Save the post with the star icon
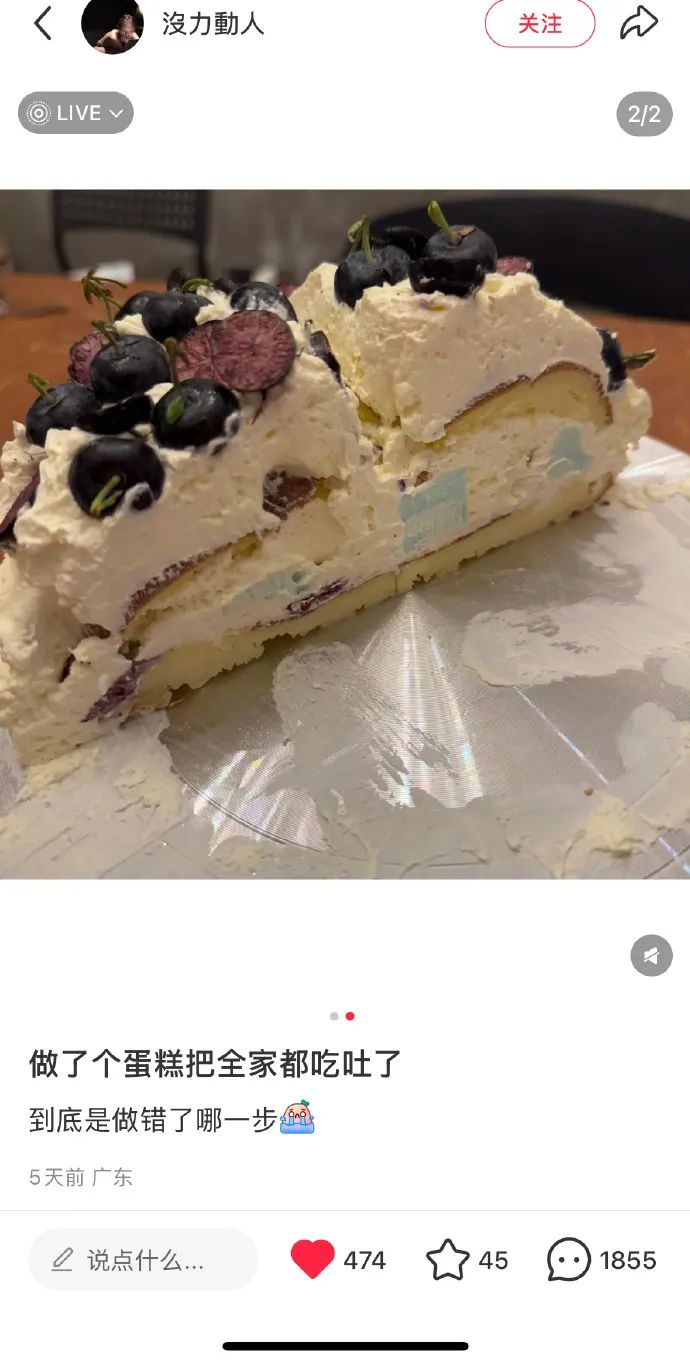The image size is (690, 1365). (x=447, y=1259)
